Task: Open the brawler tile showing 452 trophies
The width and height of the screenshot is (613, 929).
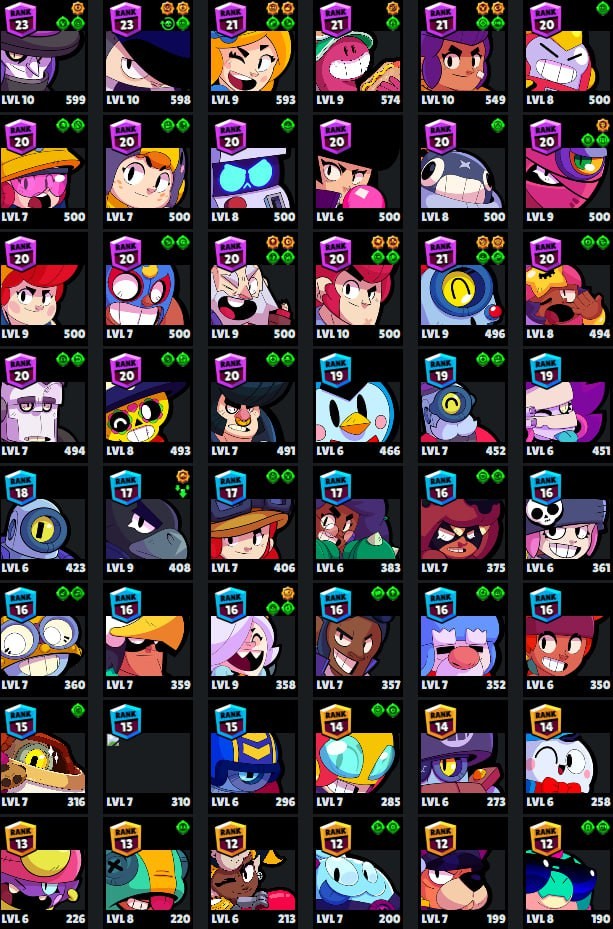Action: point(464,406)
